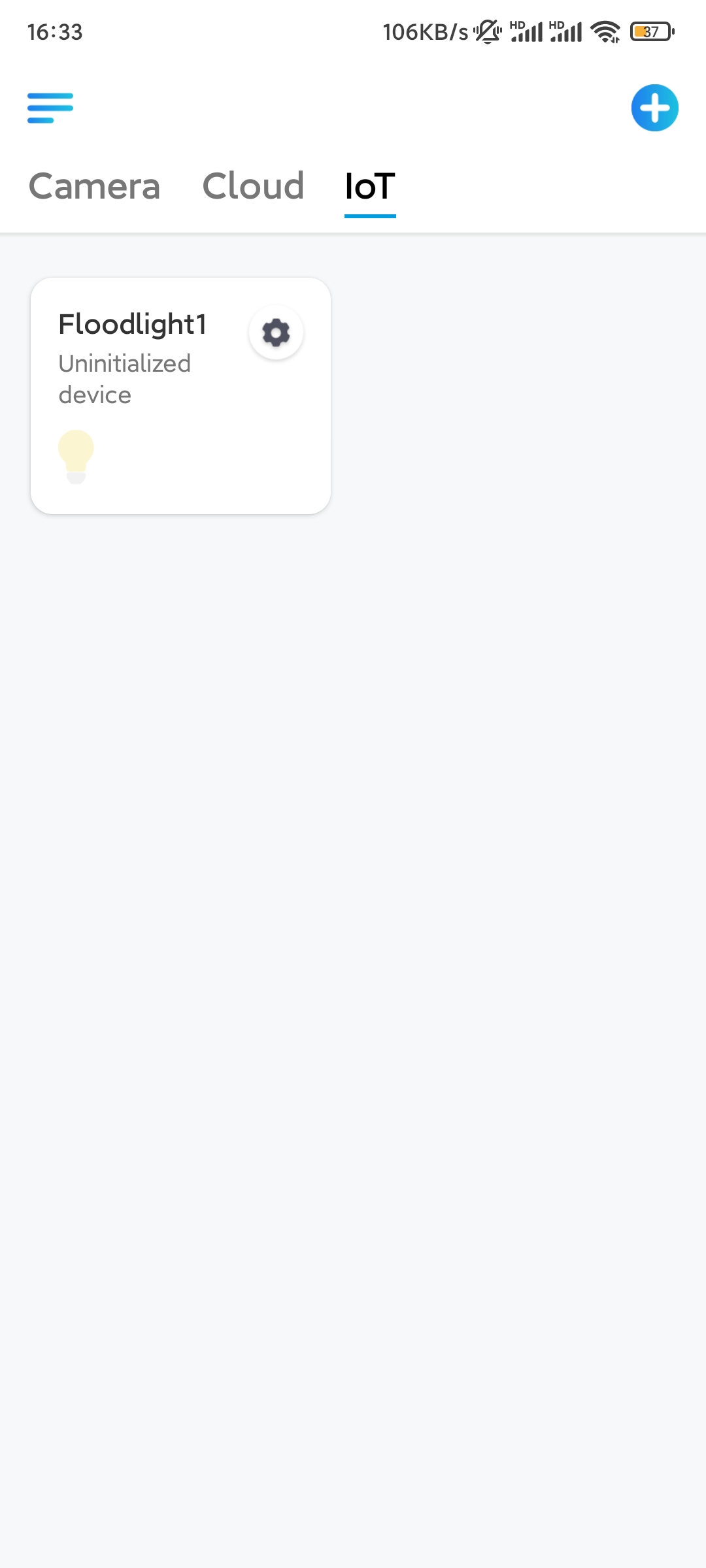Open the hamburger drawer menu
706x1568 pixels.
(50, 108)
